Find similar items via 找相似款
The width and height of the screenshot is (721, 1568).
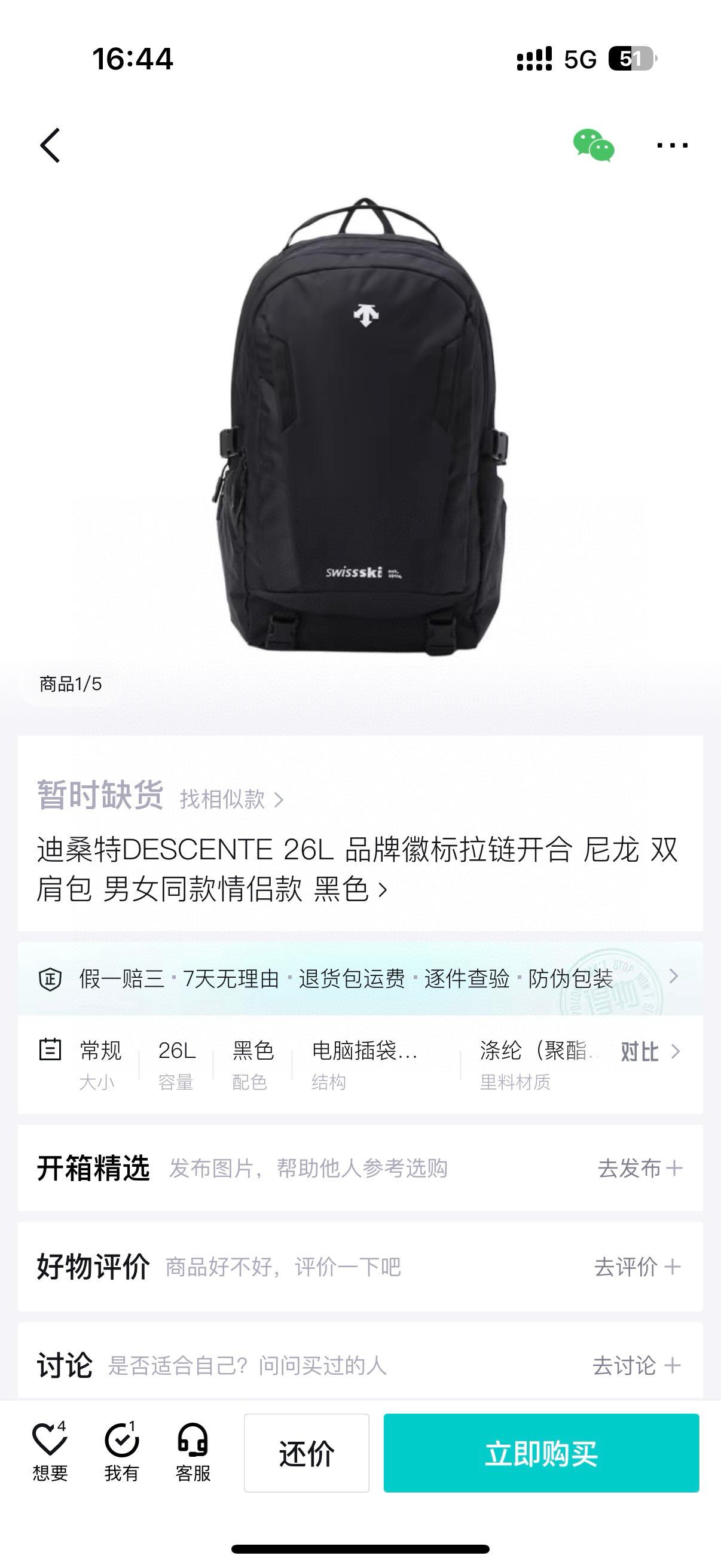coord(231,798)
